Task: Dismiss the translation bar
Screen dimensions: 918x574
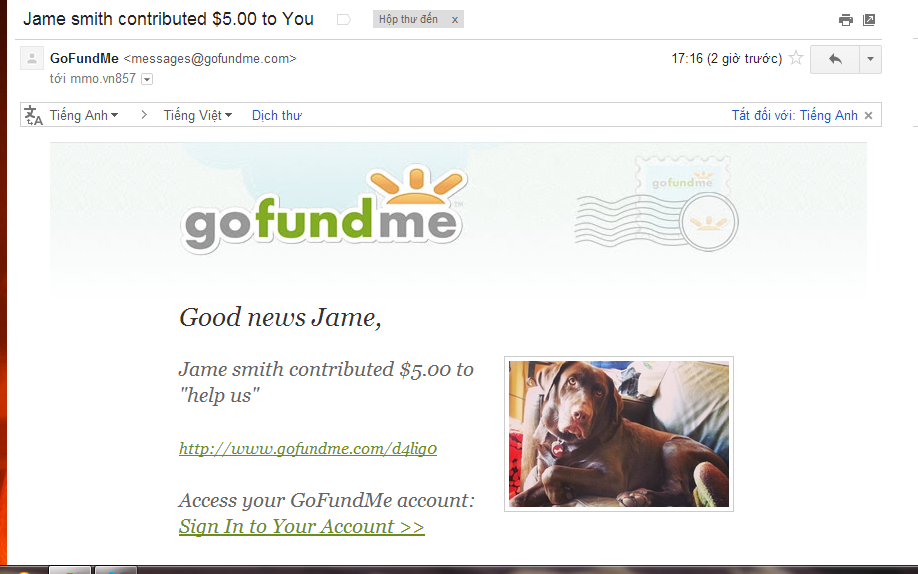Action: (x=868, y=115)
